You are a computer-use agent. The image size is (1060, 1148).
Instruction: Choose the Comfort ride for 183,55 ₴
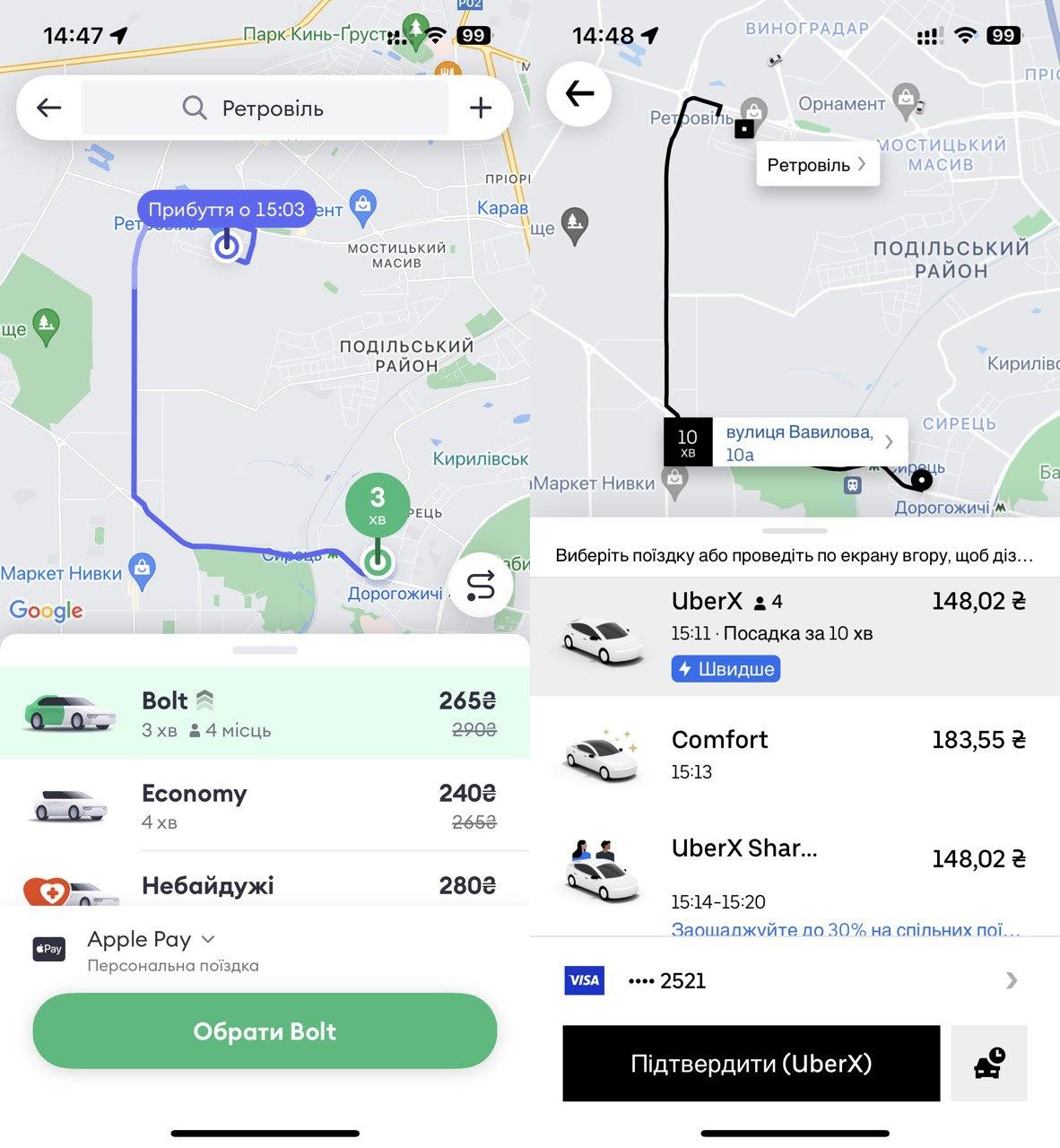point(795,754)
